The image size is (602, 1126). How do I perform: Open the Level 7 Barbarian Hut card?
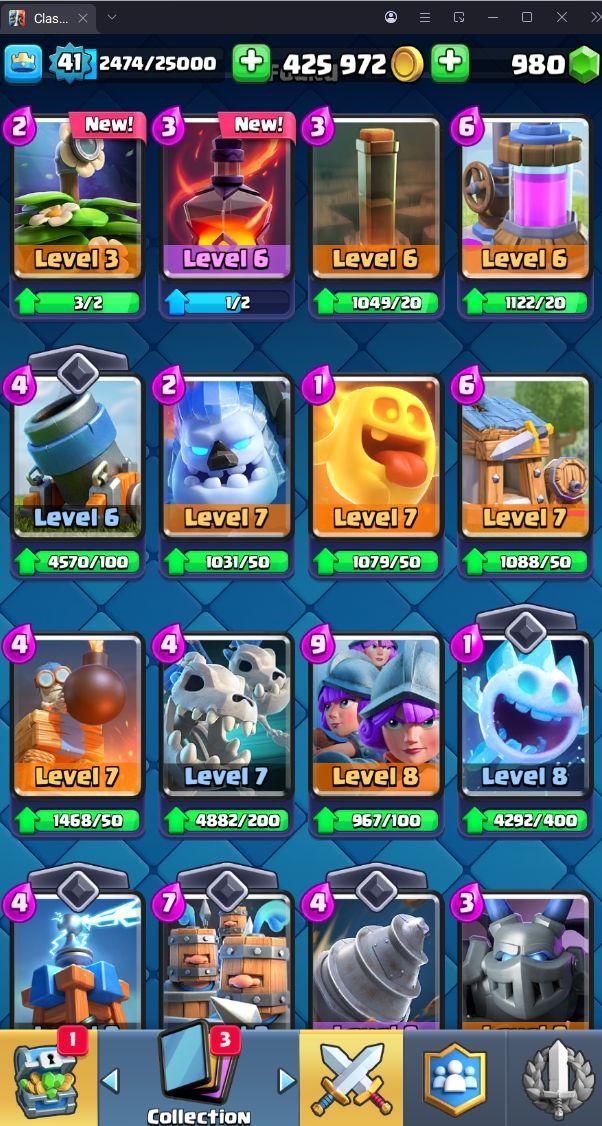coord(524,460)
